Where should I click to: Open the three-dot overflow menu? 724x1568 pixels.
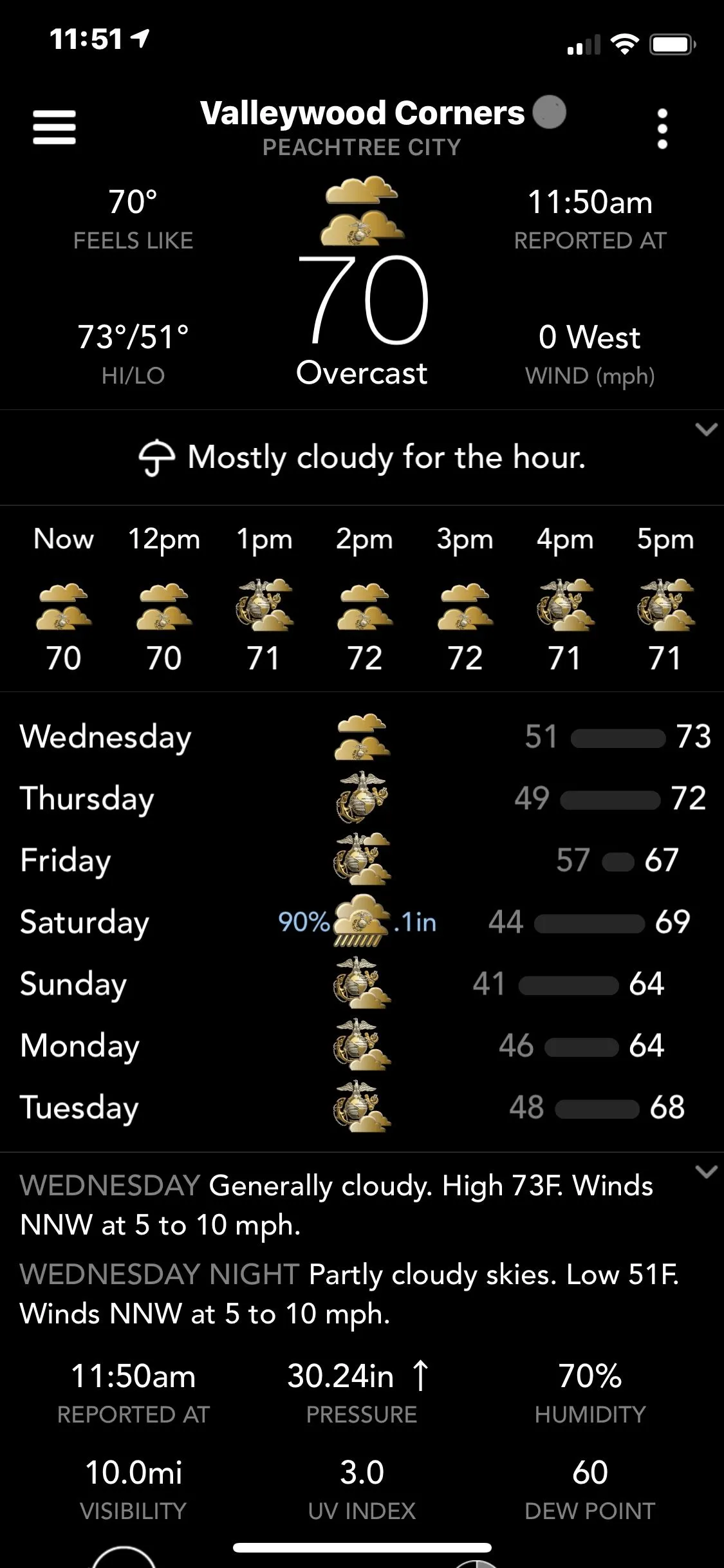pyautogui.click(x=662, y=129)
